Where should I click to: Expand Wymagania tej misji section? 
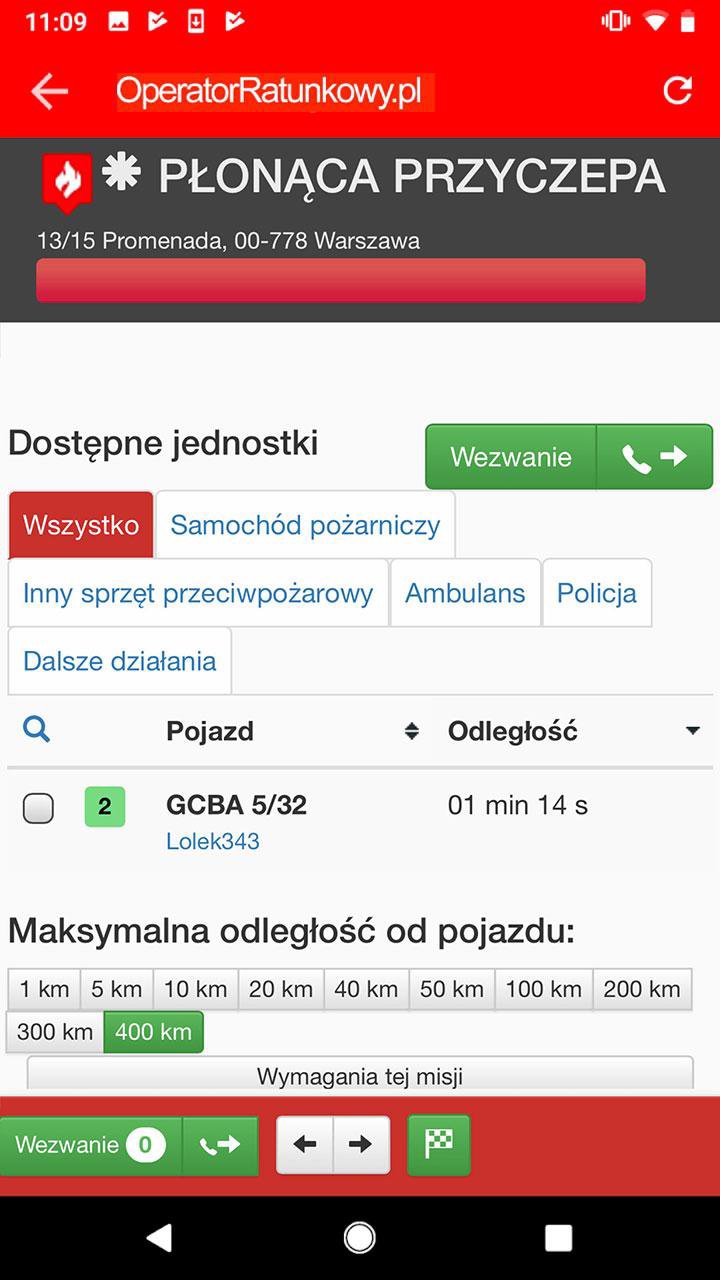click(x=360, y=1076)
